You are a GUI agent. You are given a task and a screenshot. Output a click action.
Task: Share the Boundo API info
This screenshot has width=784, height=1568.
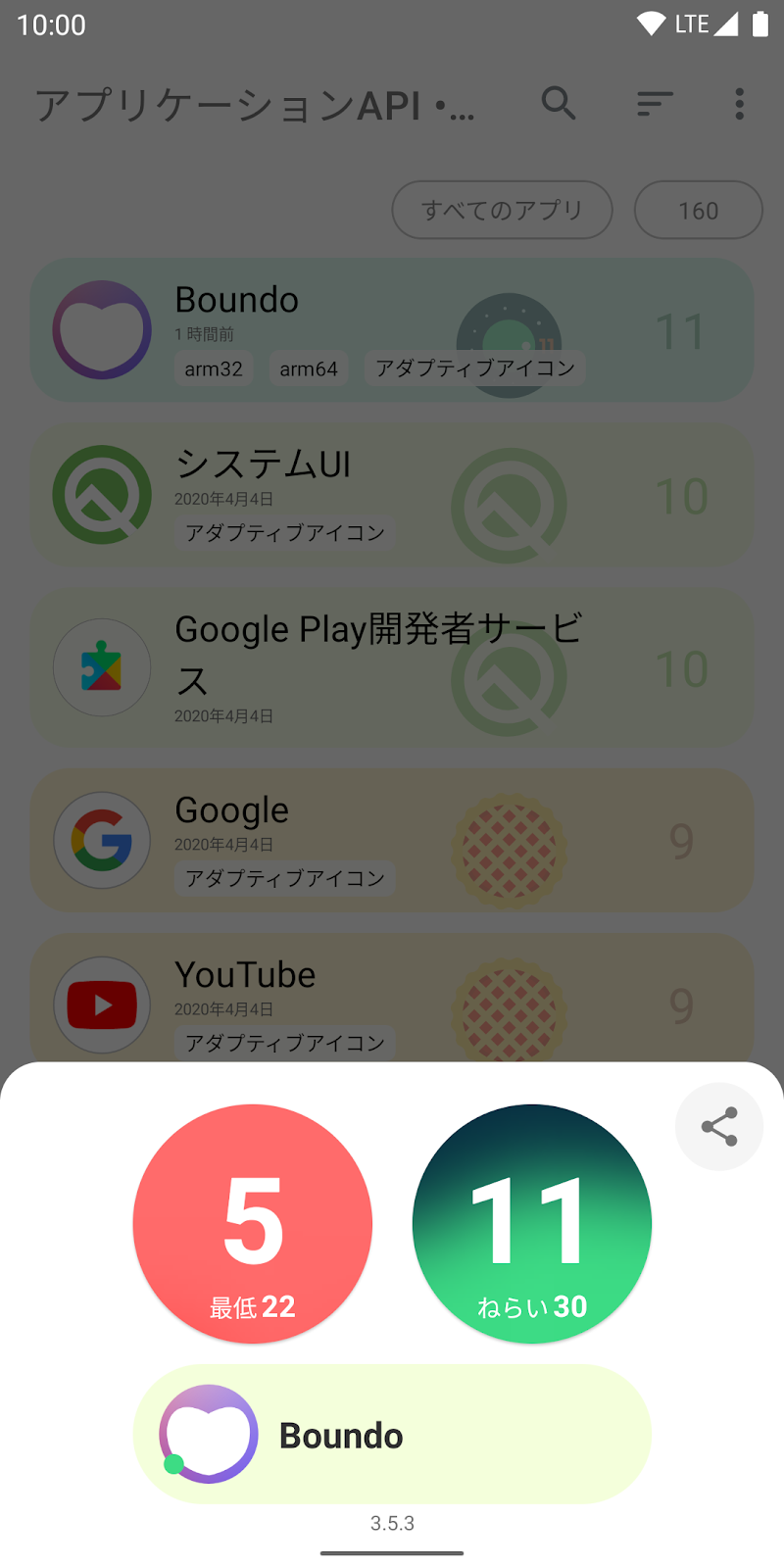pyautogui.click(x=718, y=1127)
